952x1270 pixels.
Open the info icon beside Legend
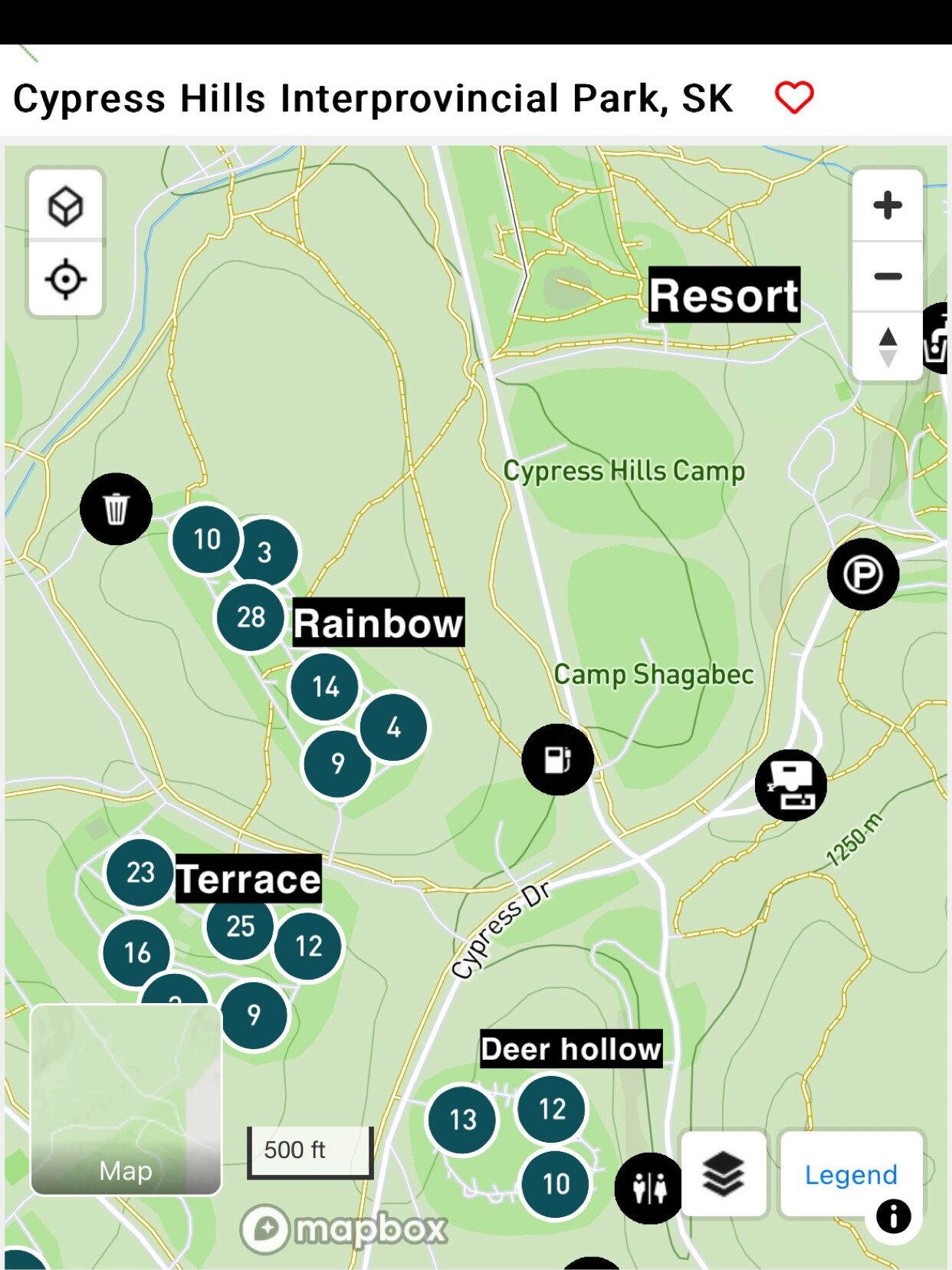click(x=893, y=1216)
